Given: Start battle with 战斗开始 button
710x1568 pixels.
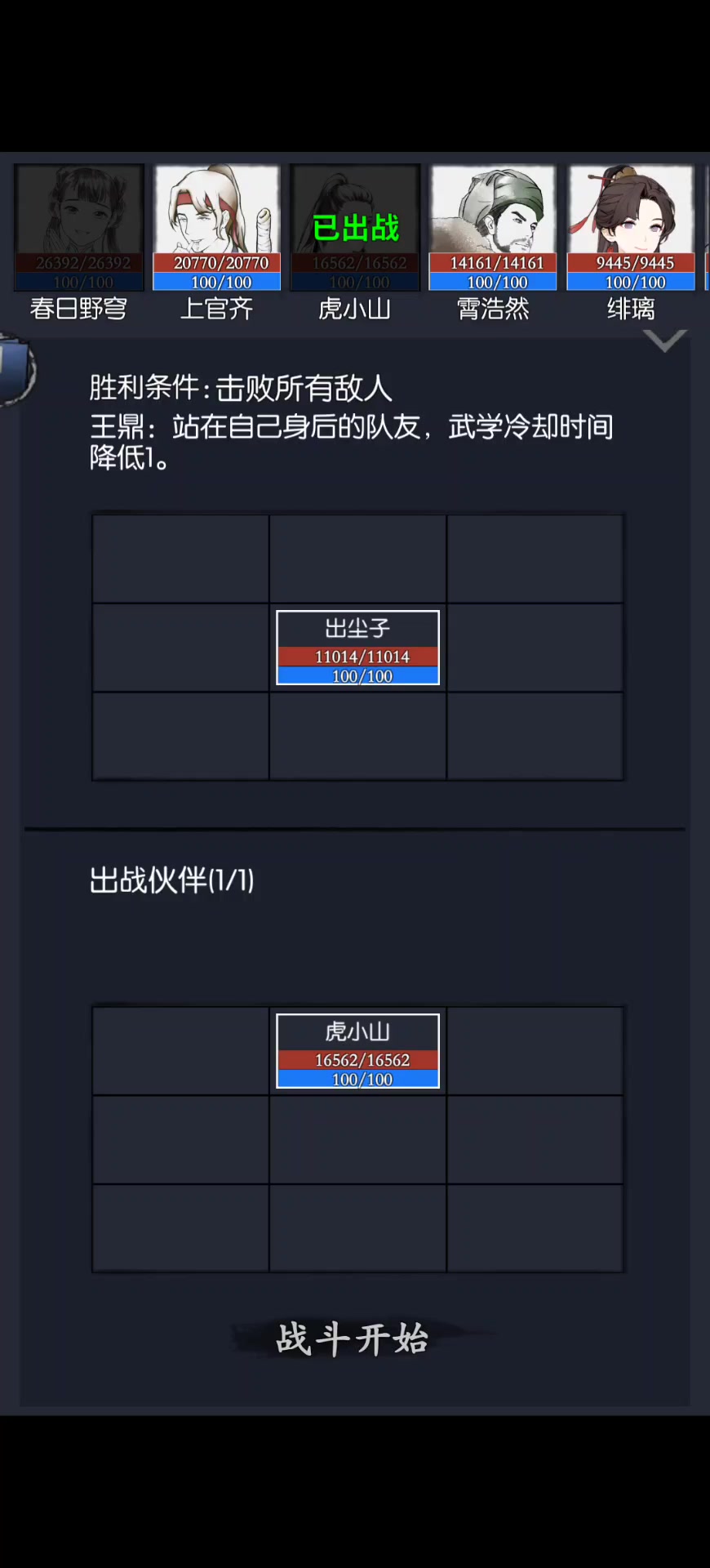Looking at the screenshot, I should [x=353, y=1340].
